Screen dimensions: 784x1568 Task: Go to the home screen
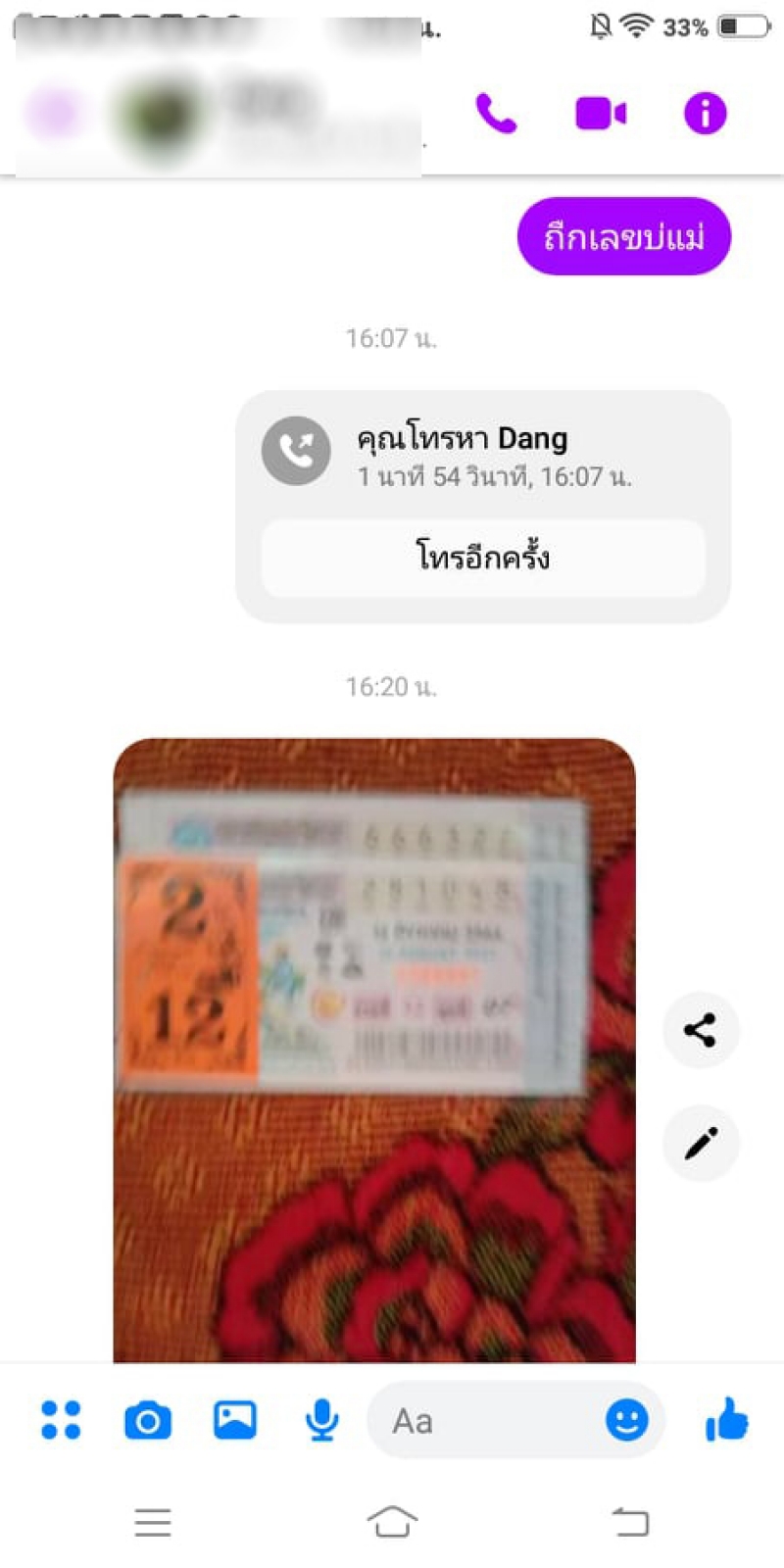[x=392, y=1522]
